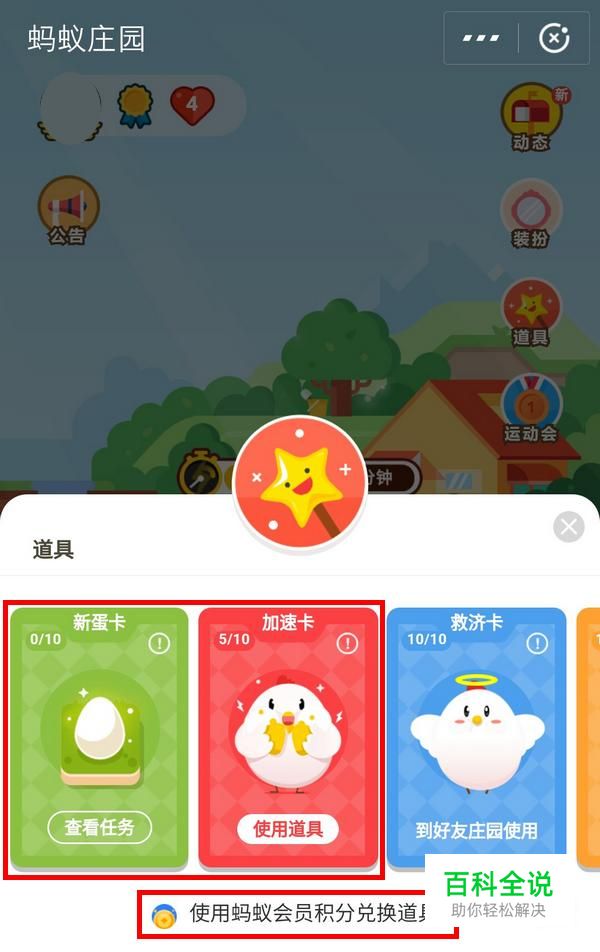Image resolution: width=600 pixels, height=952 pixels.
Task: Tap the heart icon showing 4
Action: pos(192,103)
